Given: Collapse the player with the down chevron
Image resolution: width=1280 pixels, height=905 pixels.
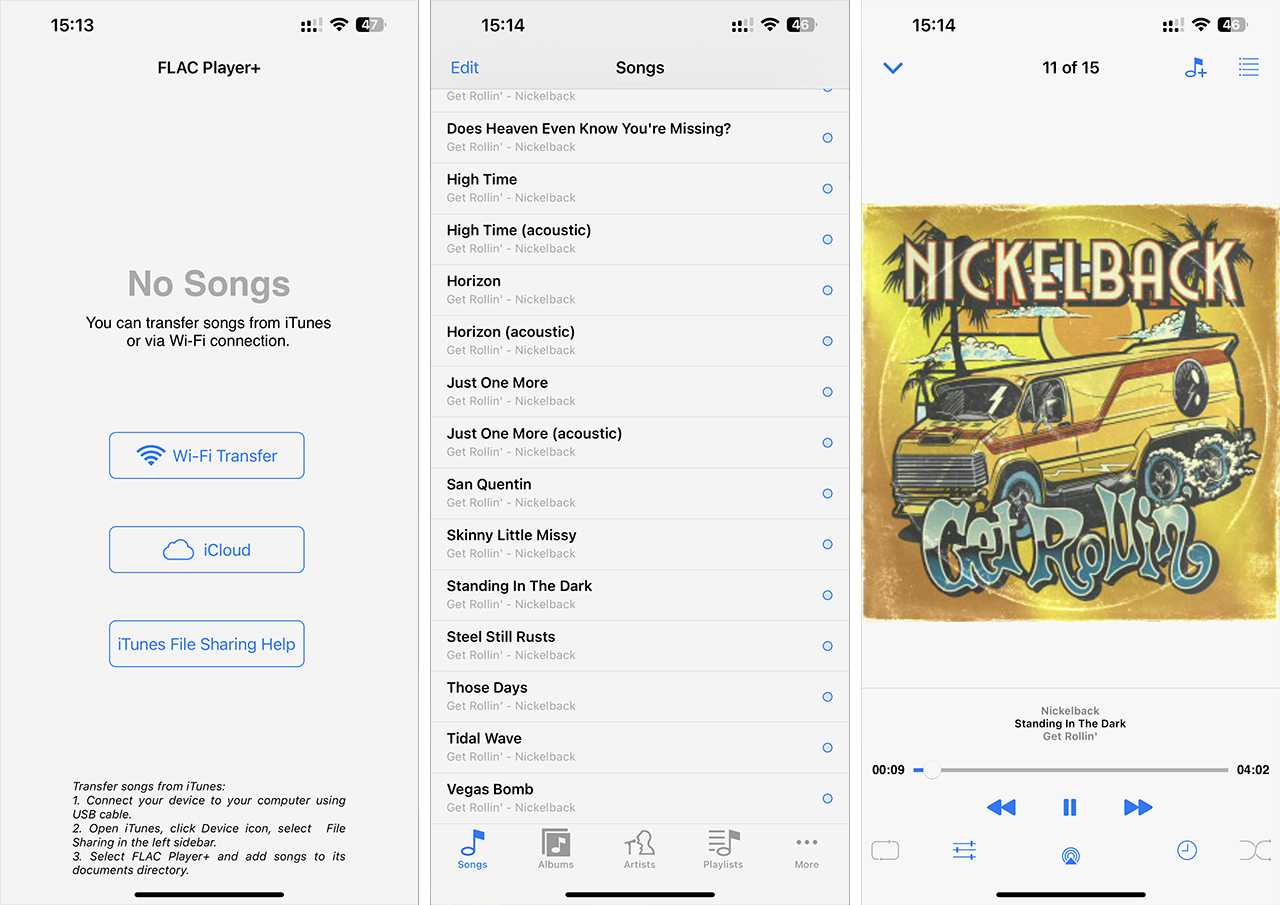Looking at the screenshot, I should click(x=893, y=68).
